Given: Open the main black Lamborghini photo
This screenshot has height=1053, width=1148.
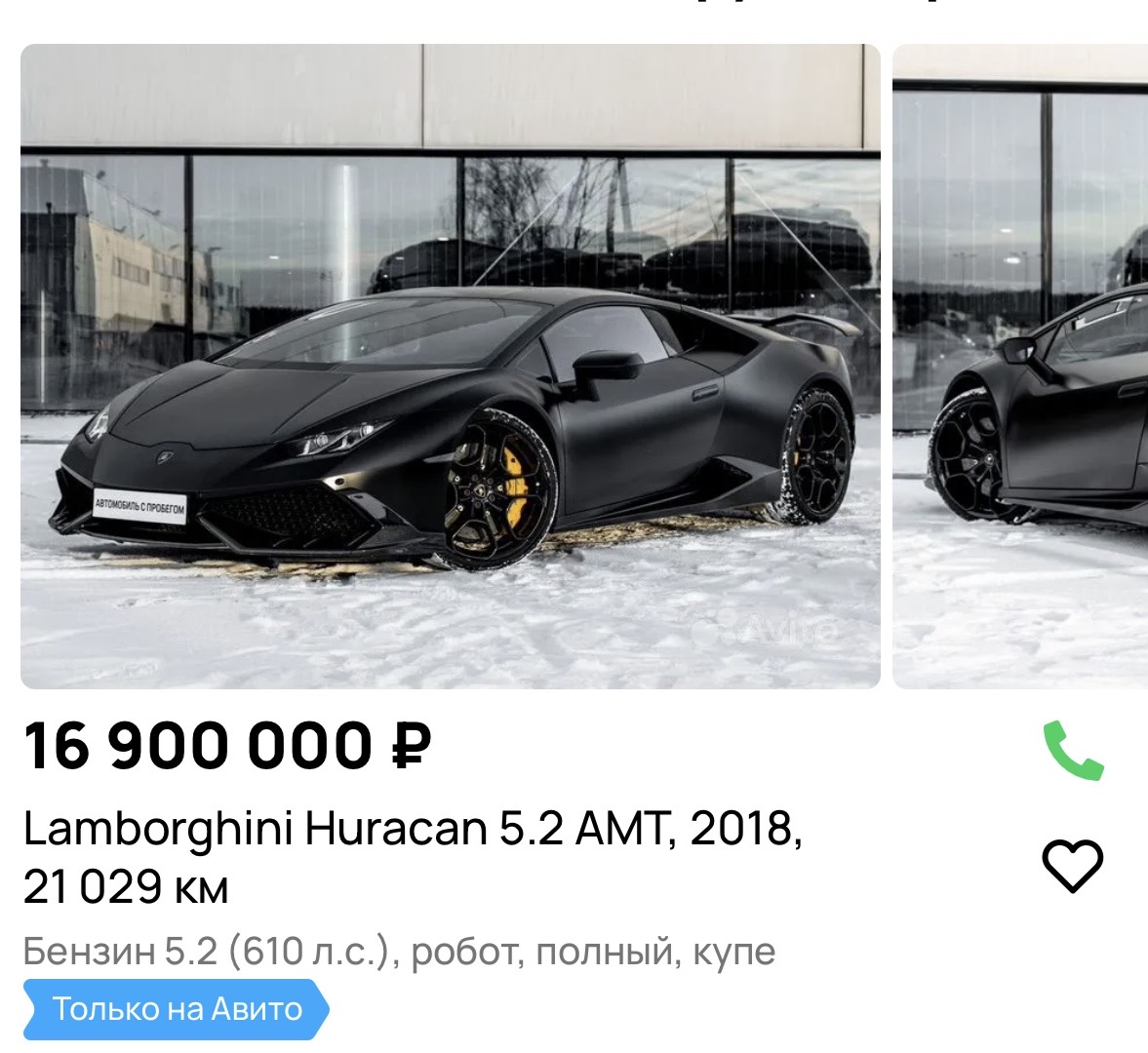Looking at the screenshot, I should coord(450,367).
